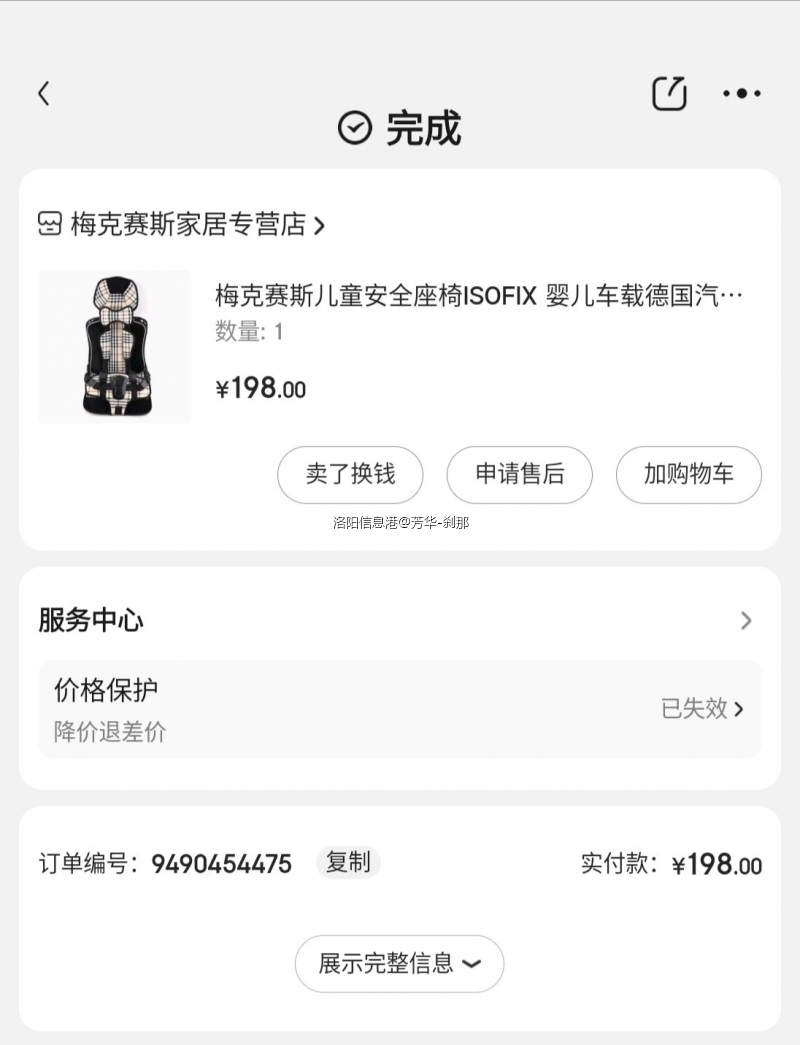Open the child safety seat product image
This screenshot has width=800, height=1045.
pyautogui.click(x=114, y=346)
